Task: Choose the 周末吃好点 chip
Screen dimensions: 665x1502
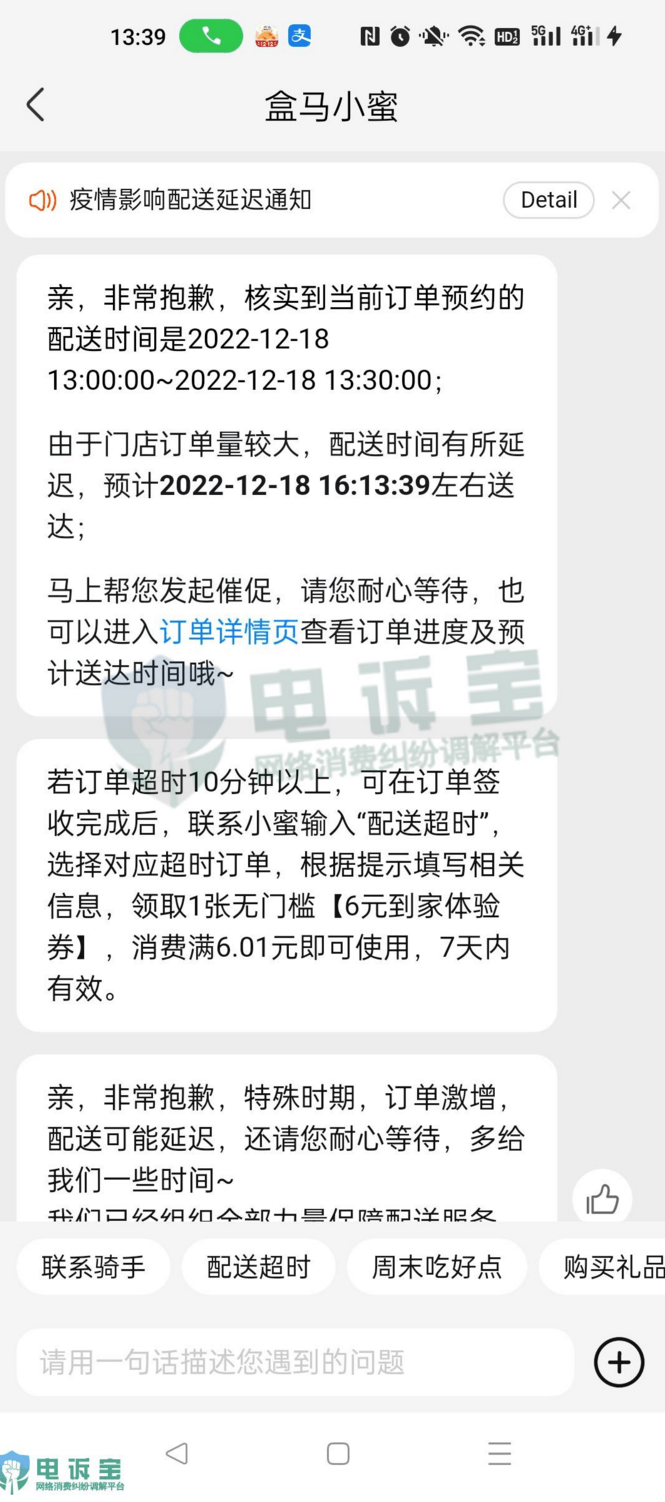Action: (x=436, y=1267)
